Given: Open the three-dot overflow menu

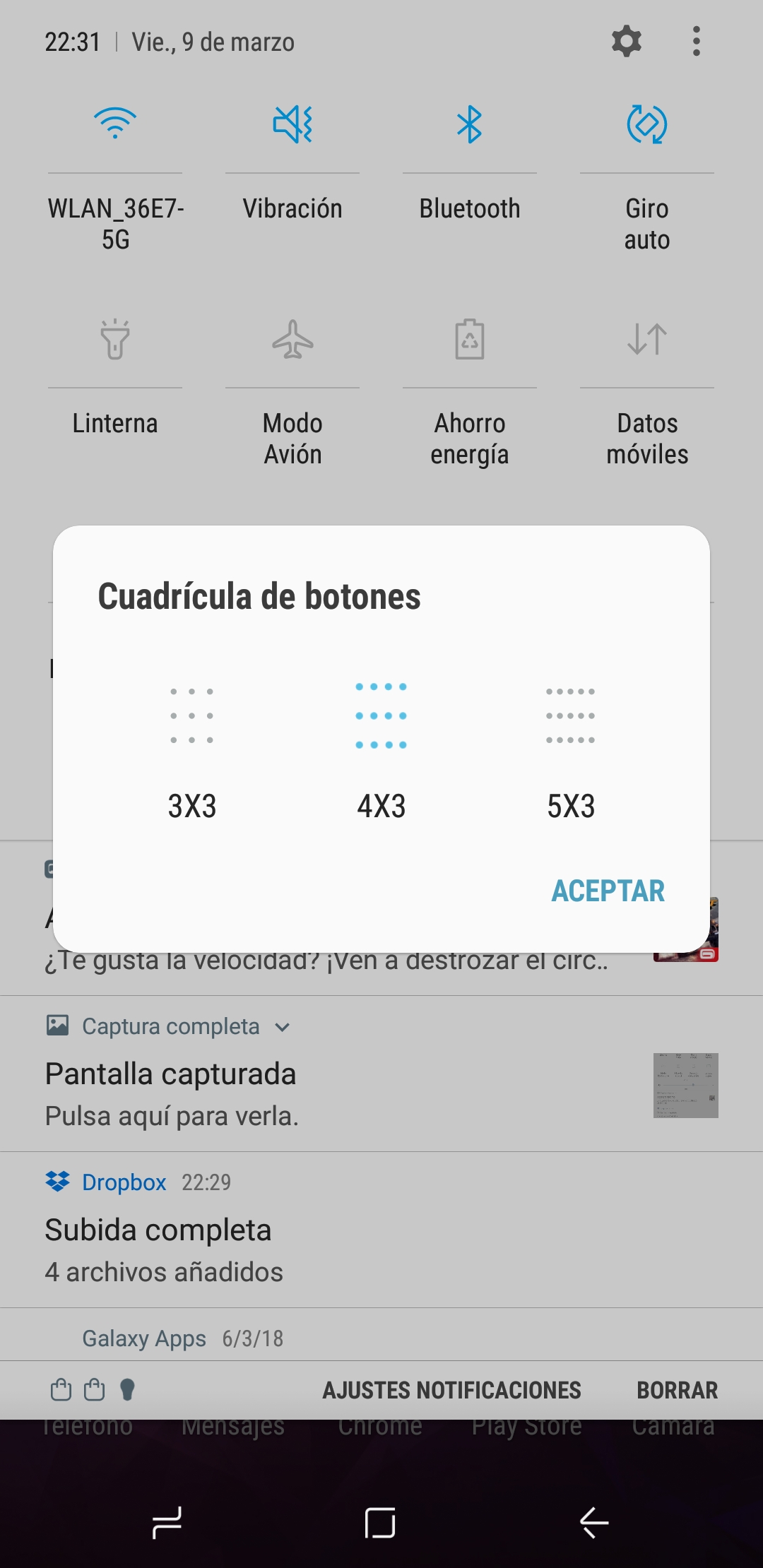Looking at the screenshot, I should (x=697, y=41).
